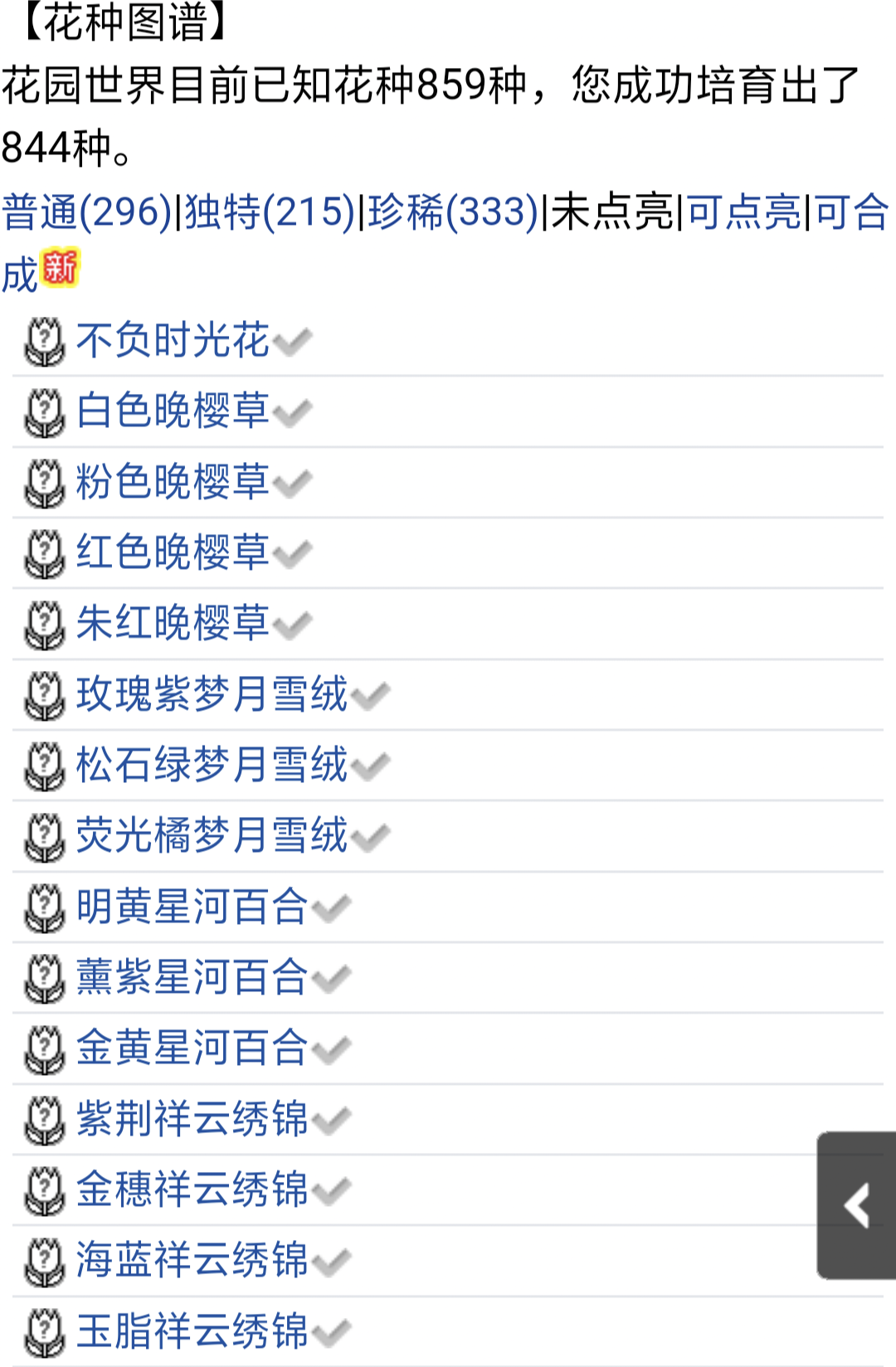The width and height of the screenshot is (896, 1367).
Task: View 紫荆祥云绣锦 details
Action: click(192, 1119)
